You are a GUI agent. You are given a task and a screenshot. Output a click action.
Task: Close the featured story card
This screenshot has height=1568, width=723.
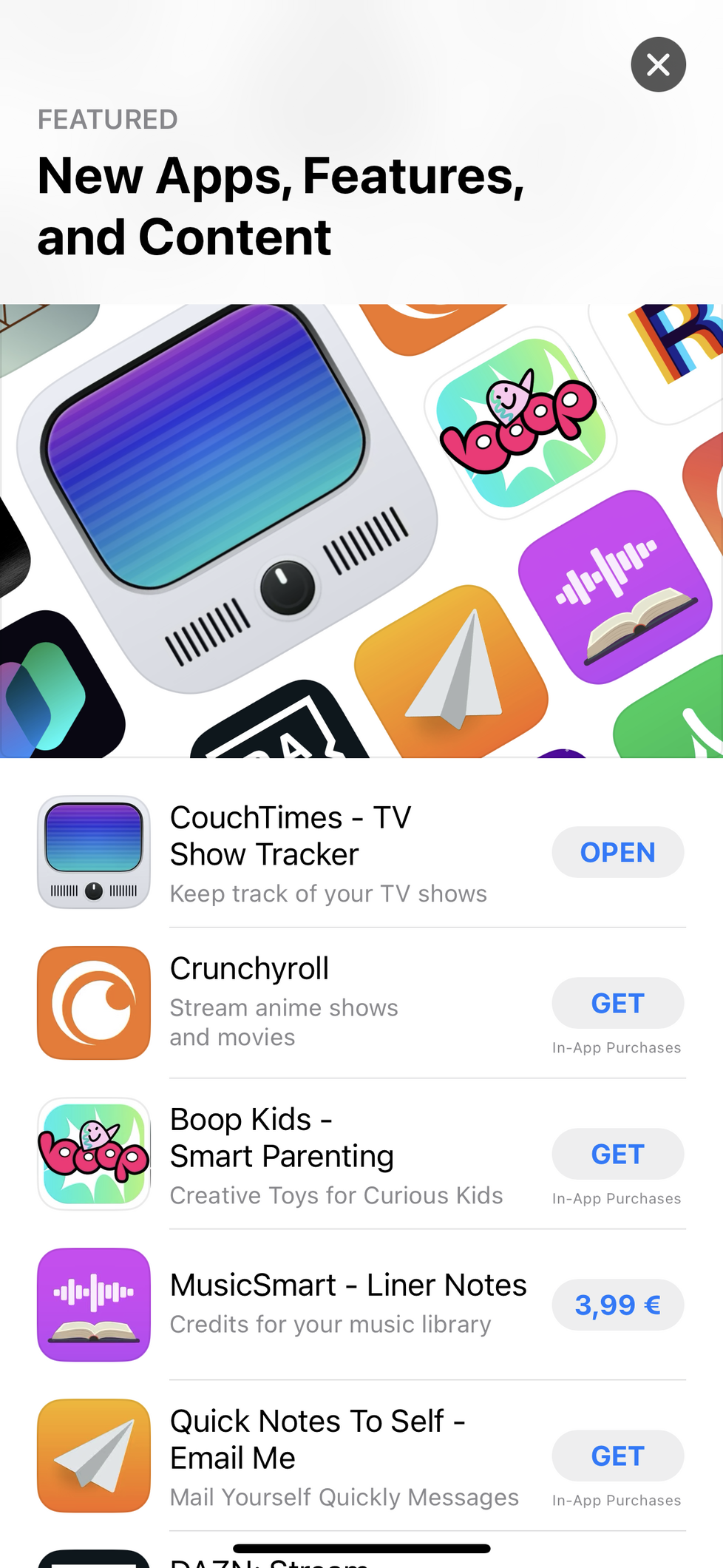click(658, 64)
